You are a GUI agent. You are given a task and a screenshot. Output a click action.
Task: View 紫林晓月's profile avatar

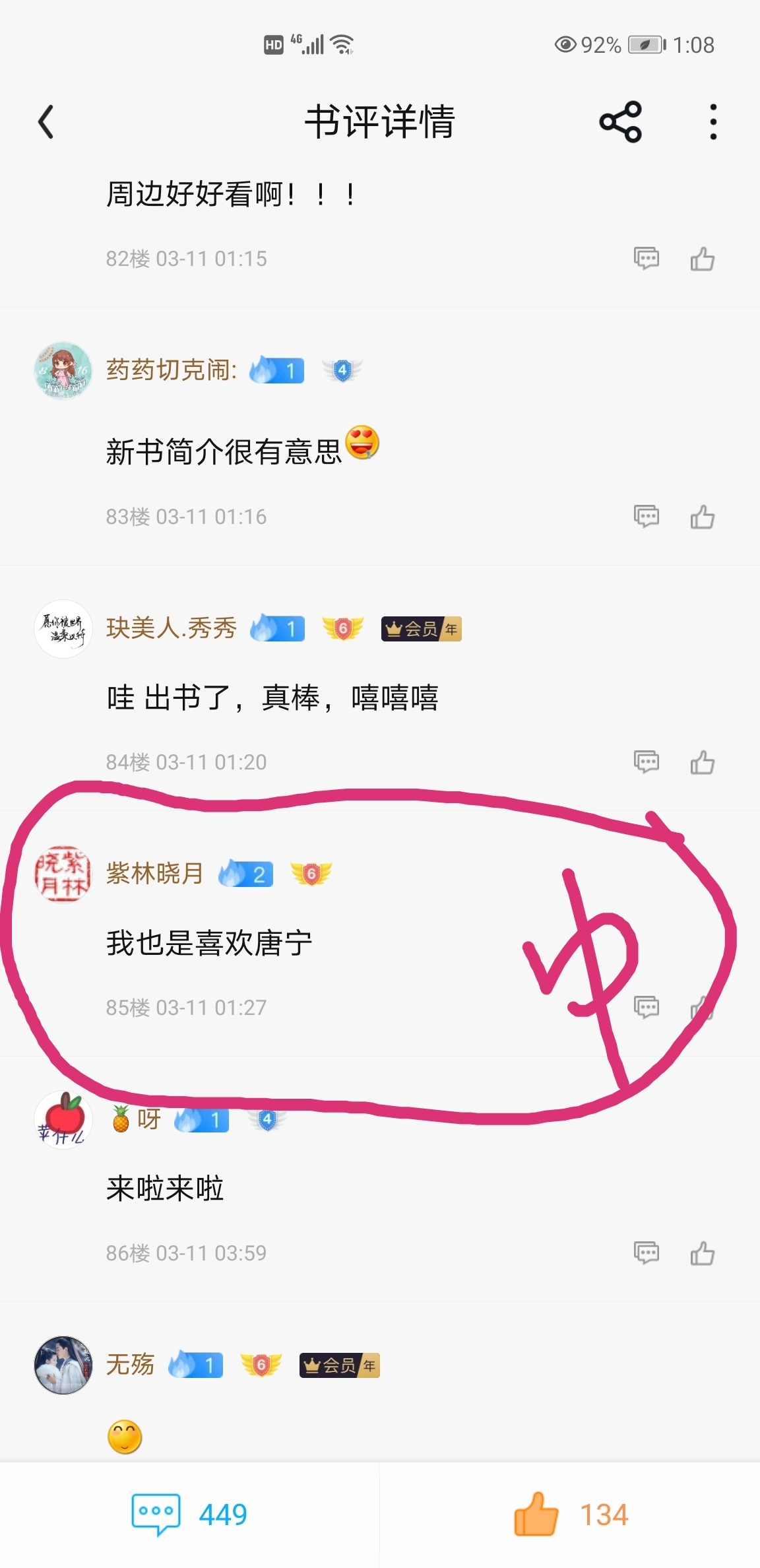(x=63, y=874)
